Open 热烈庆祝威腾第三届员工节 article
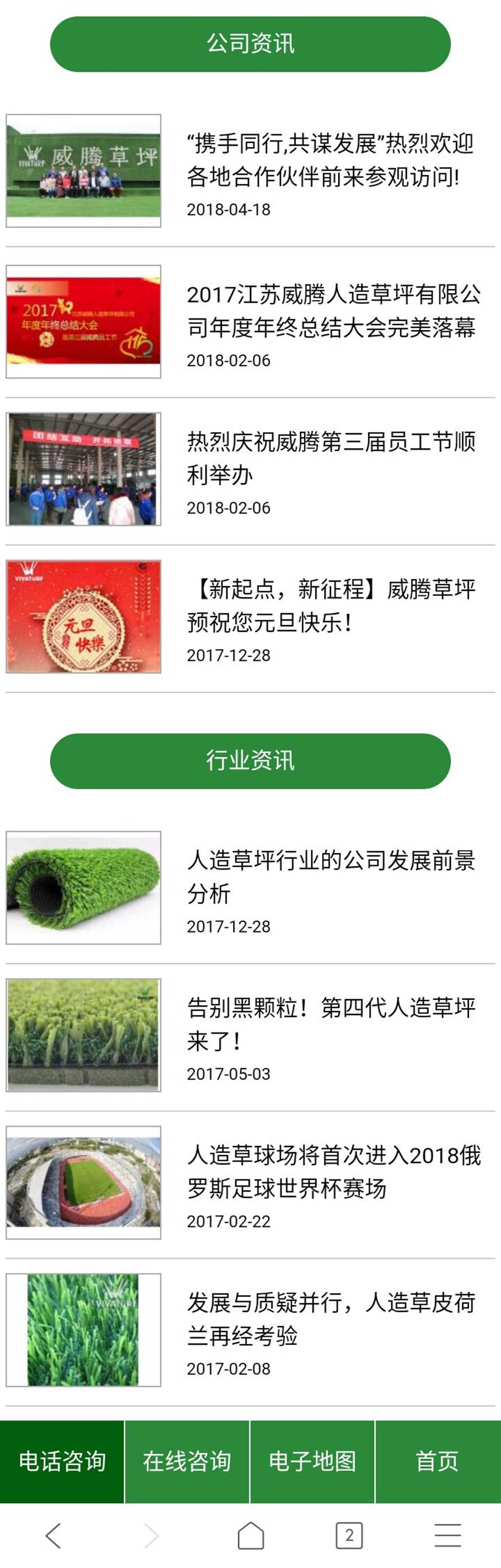This screenshot has height=1568, width=501. (x=330, y=459)
